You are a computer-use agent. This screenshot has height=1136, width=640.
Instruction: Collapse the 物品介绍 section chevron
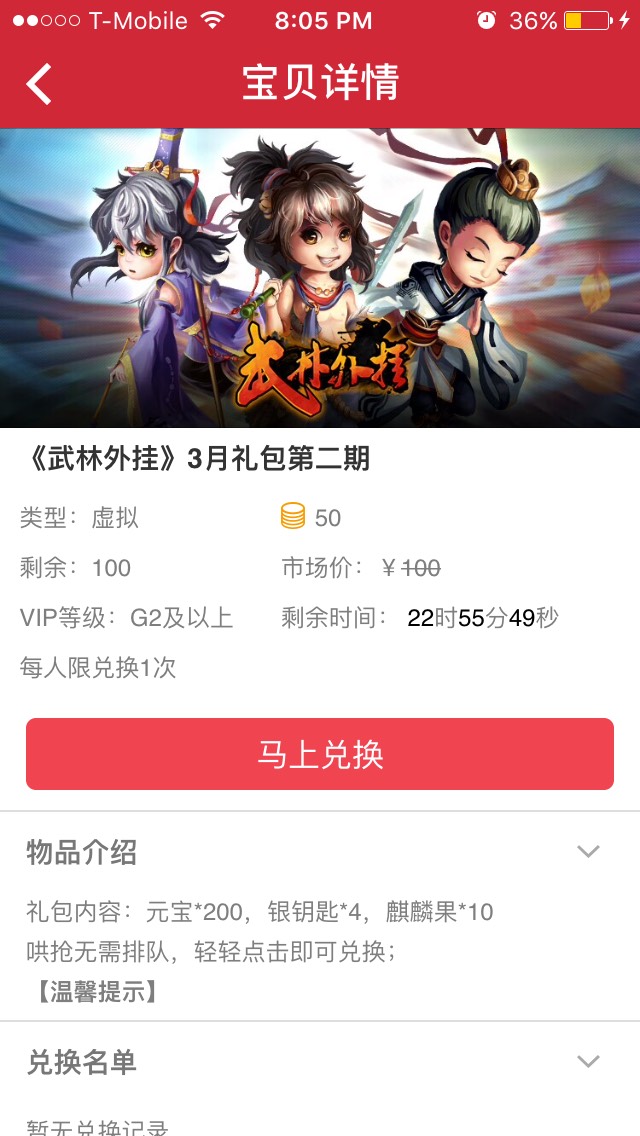tap(588, 852)
